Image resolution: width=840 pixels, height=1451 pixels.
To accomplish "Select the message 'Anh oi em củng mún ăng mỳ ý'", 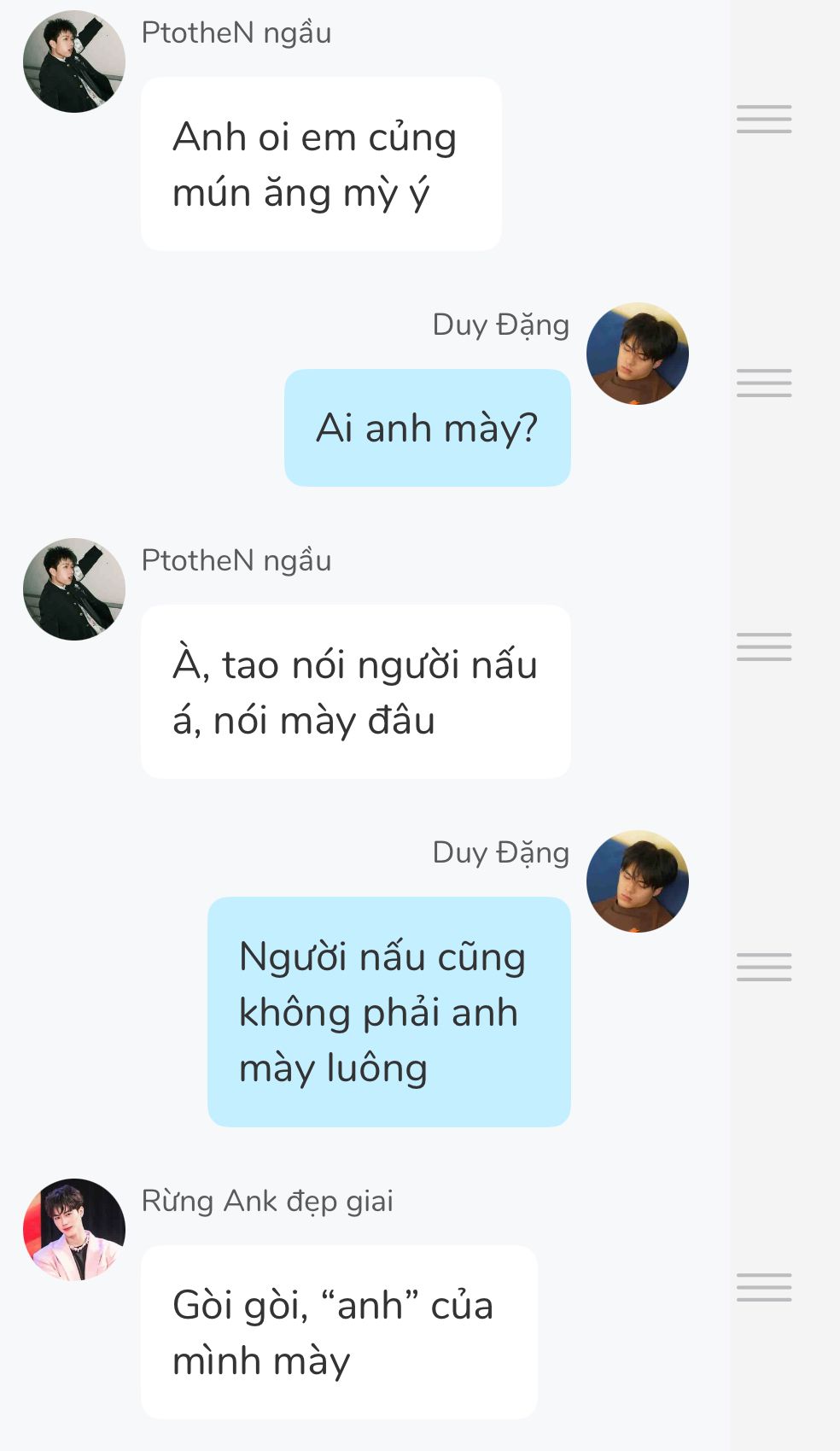I will tap(320, 164).
